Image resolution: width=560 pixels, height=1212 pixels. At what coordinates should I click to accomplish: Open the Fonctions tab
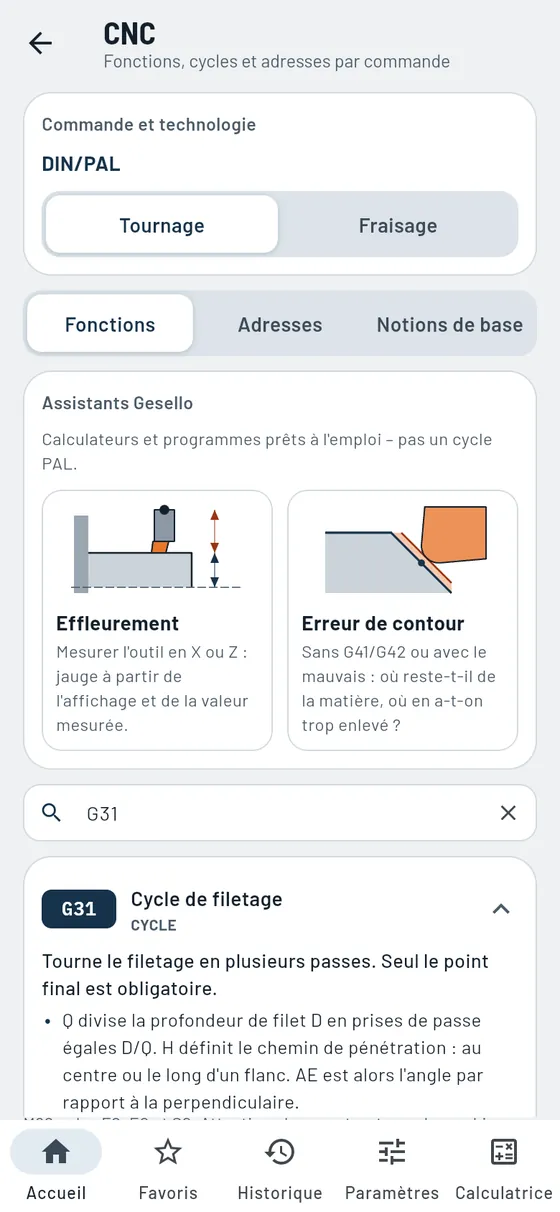pyautogui.click(x=110, y=324)
